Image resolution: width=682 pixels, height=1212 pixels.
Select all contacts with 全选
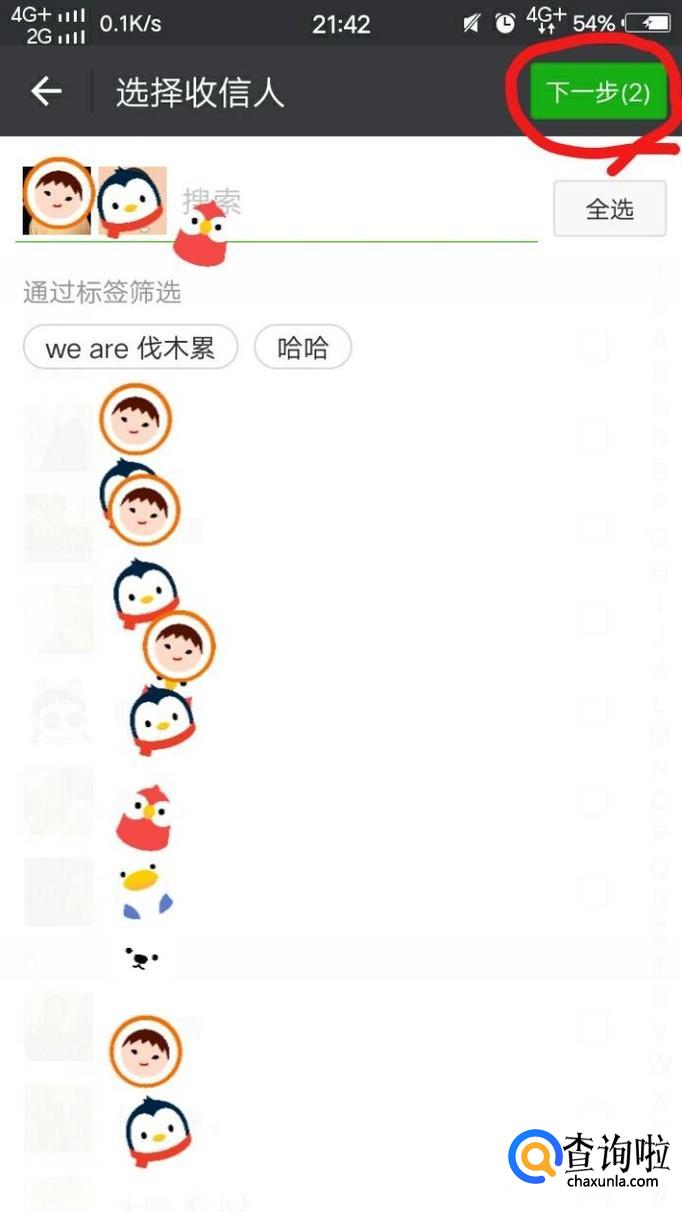(x=609, y=208)
